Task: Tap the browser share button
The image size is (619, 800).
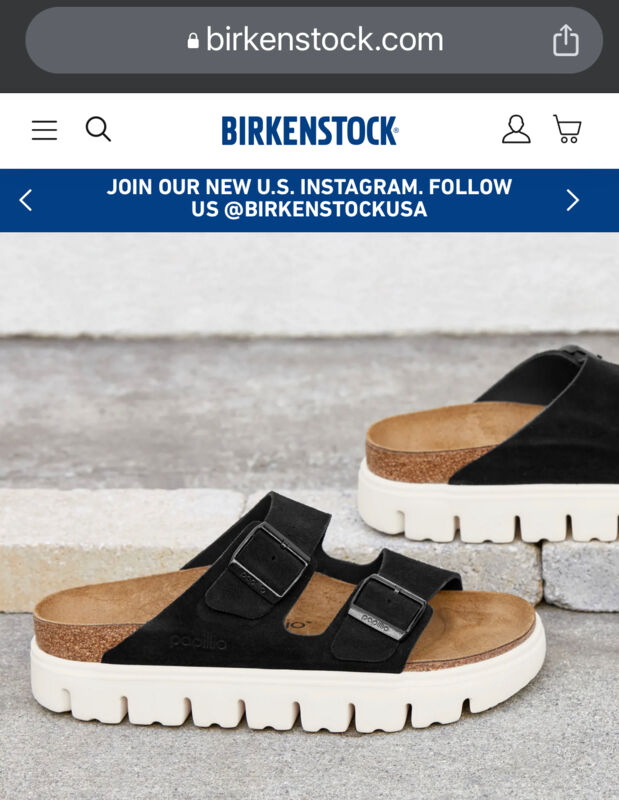Action: [566, 41]
